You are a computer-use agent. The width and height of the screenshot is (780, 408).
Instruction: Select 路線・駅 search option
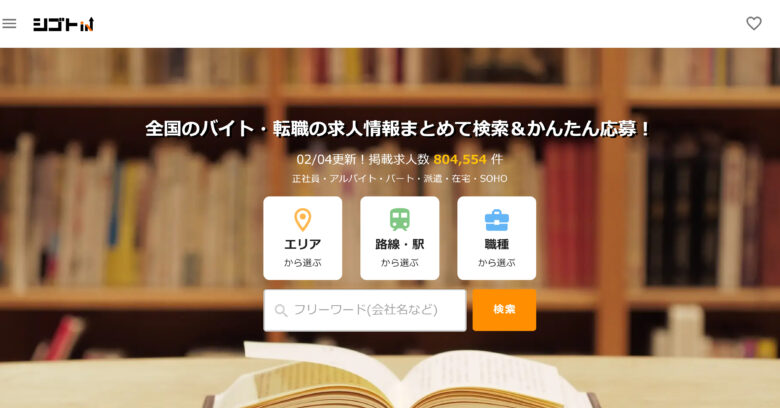[x=399, y=238]
